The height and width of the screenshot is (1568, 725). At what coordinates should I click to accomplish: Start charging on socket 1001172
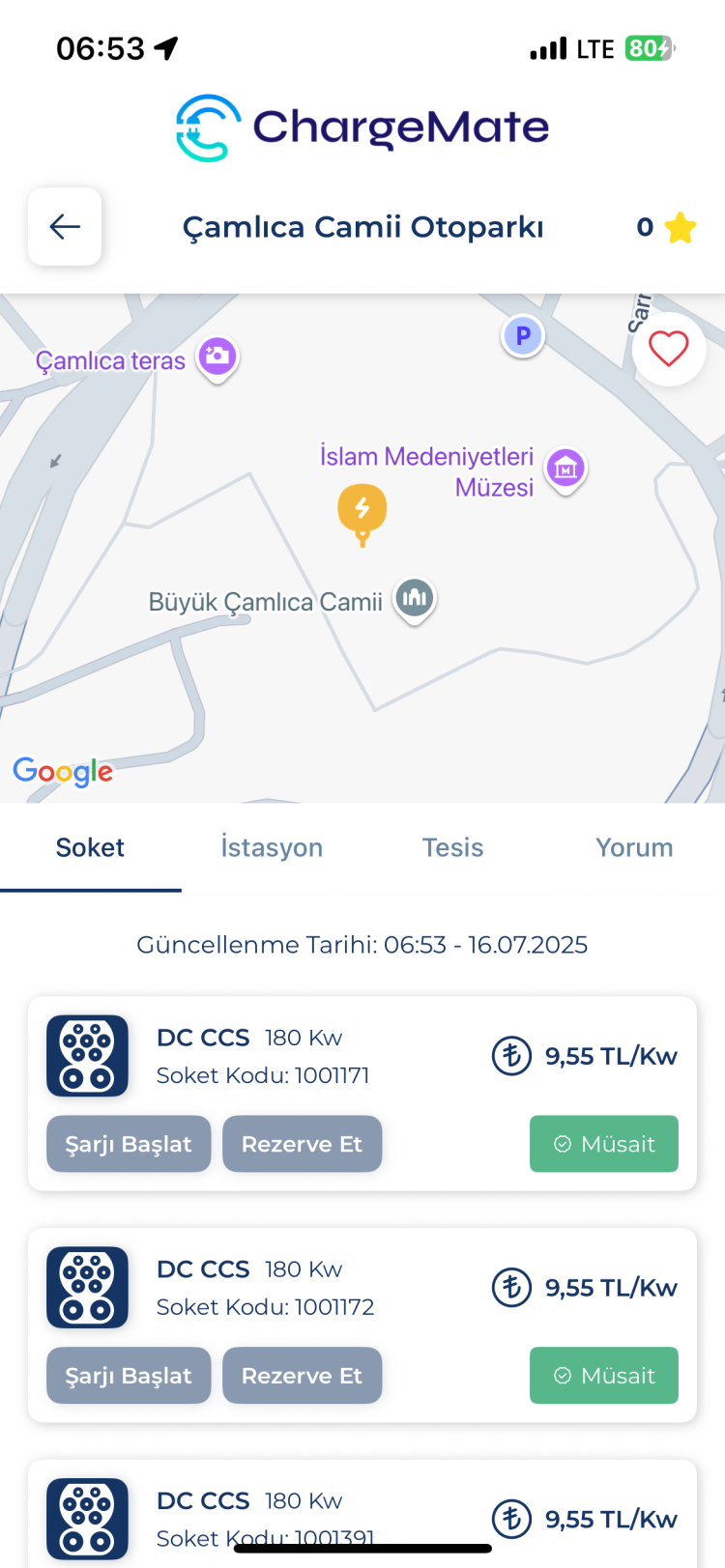[x=129, y=1375]
